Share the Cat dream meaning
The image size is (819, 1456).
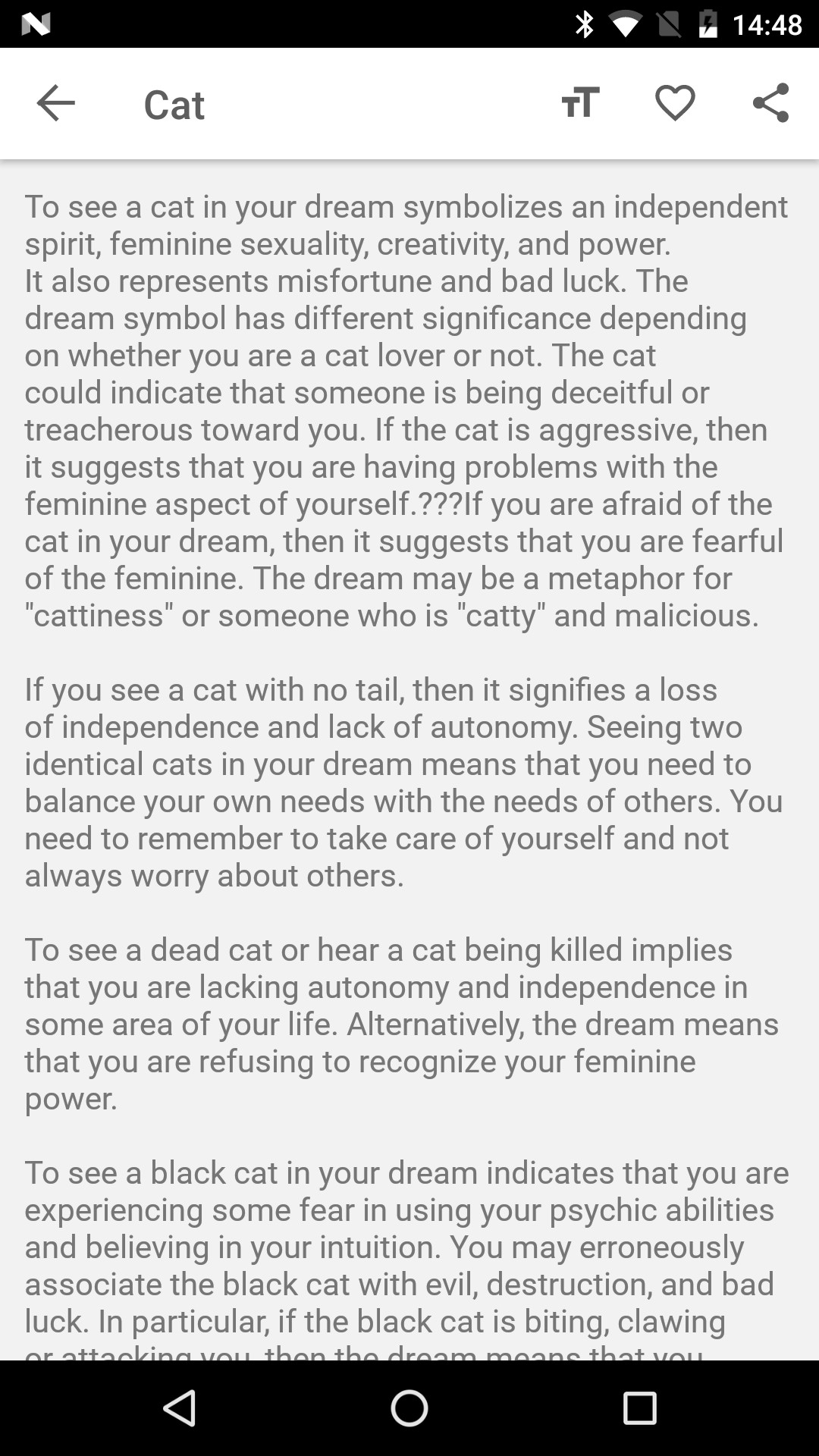point(770,103)
